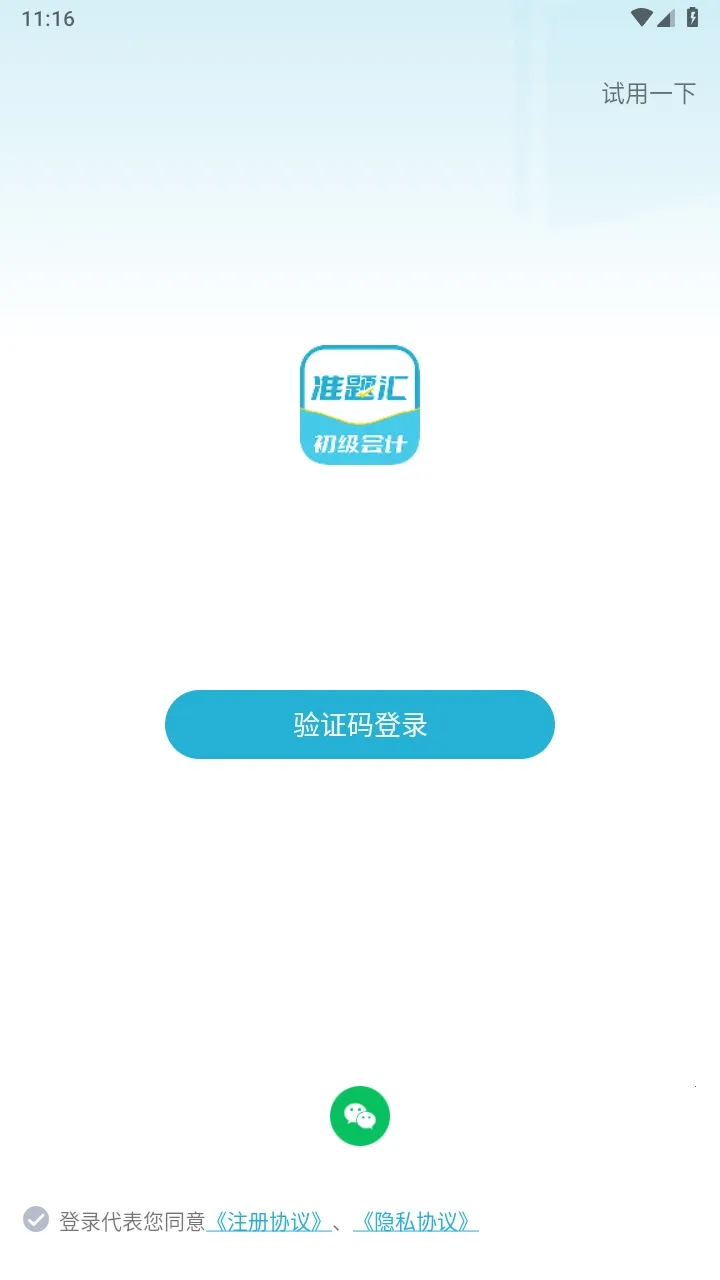Image resolution: width=720 pixels, height=1280 pixels.
Task: Tap the 试用一下 trial link
Action: pyautogui.click(x=648, y=94)
